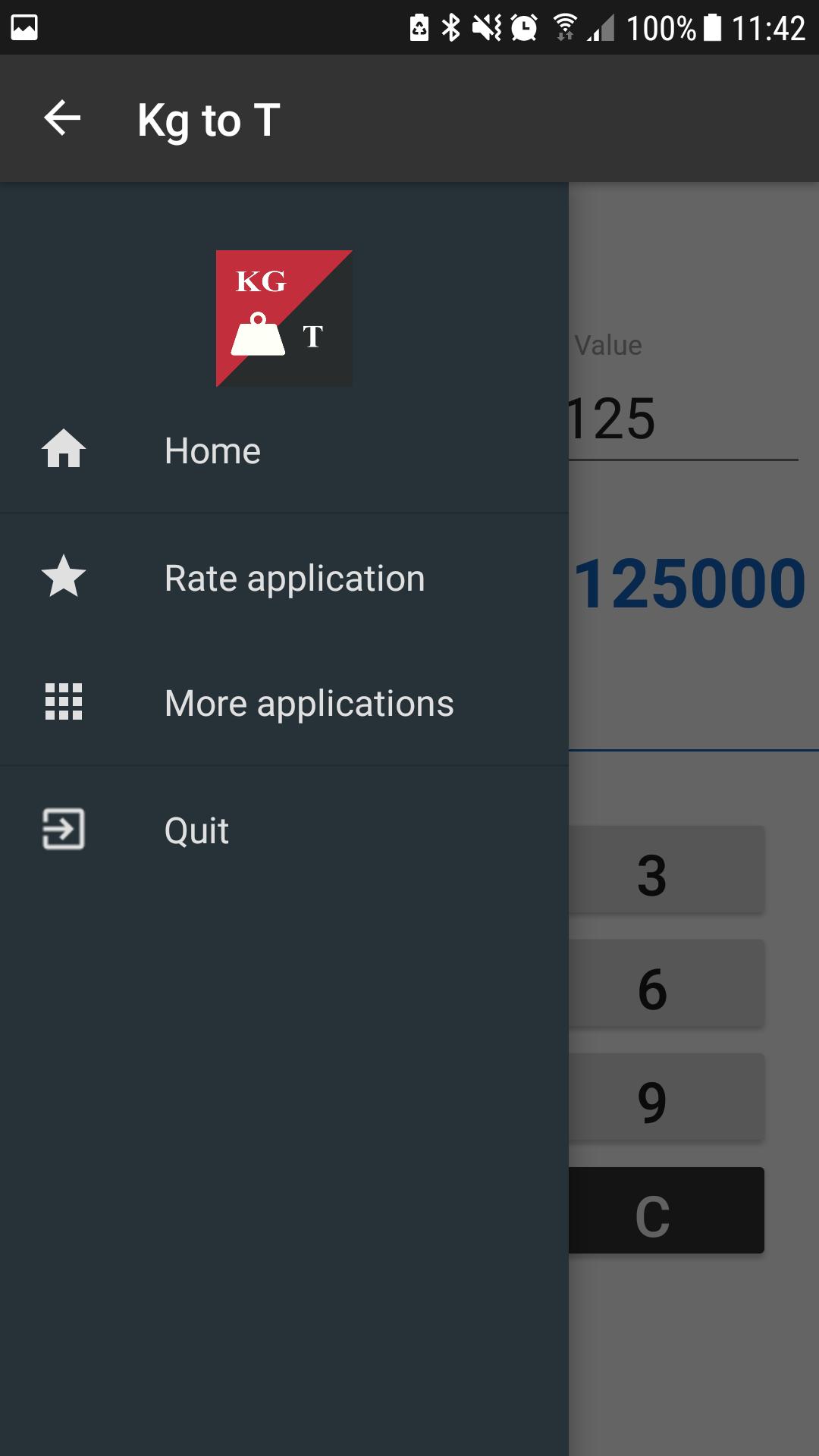The height and width of the screenshot is (1456, 819).
Task: Focus the Value input field
Action: (x=682, y=419)
